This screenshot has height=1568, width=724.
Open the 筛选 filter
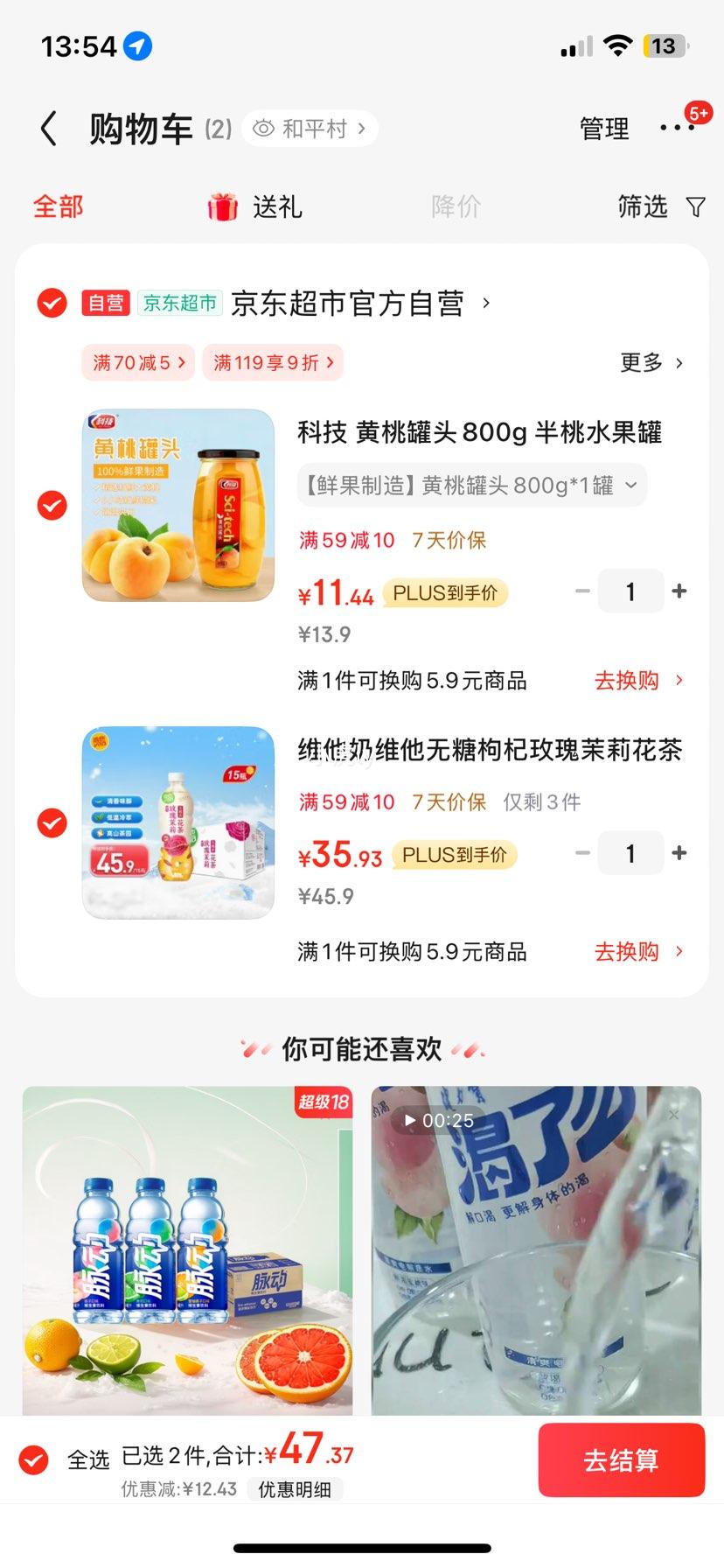tap(660, 207)
